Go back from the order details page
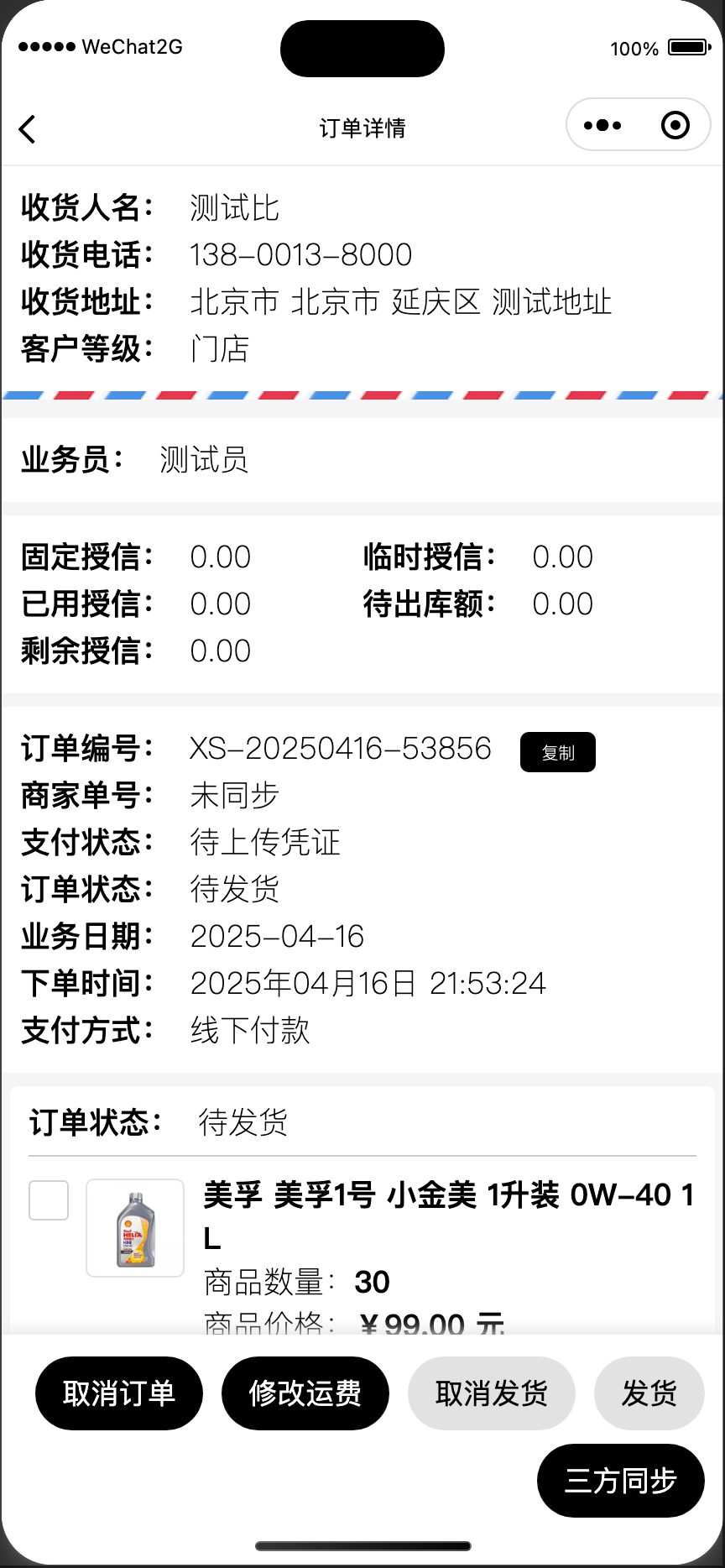The image size is (725, 1568). (27, 128)
